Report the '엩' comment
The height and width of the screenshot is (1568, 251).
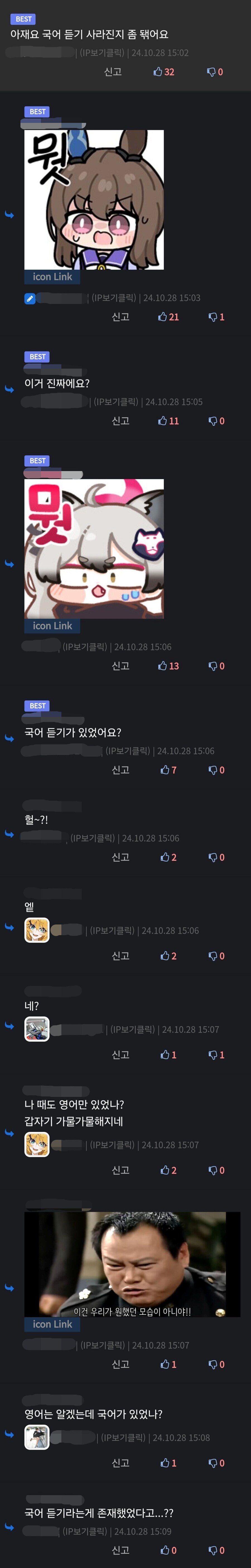120,956
